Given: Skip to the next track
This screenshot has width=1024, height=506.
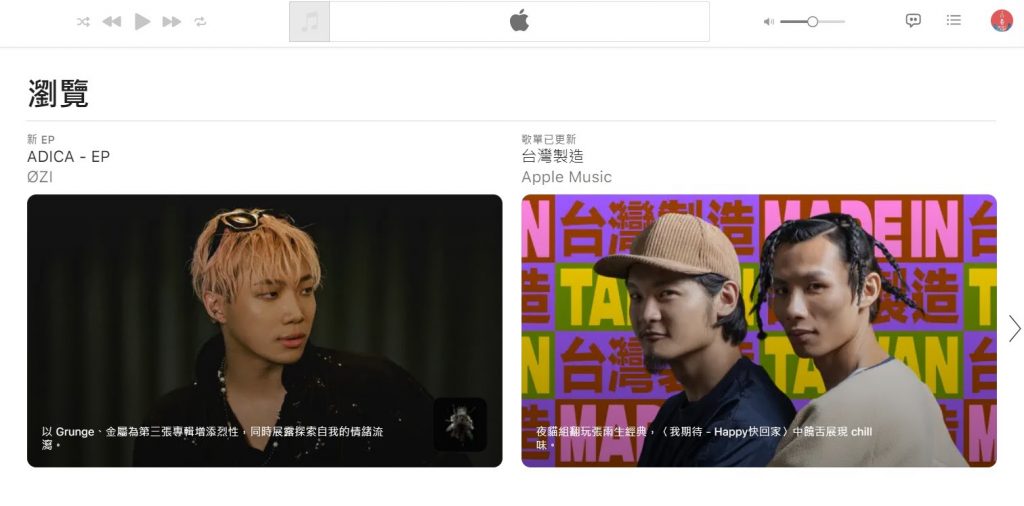Looking at the screenshot, I should pos(172,21).
